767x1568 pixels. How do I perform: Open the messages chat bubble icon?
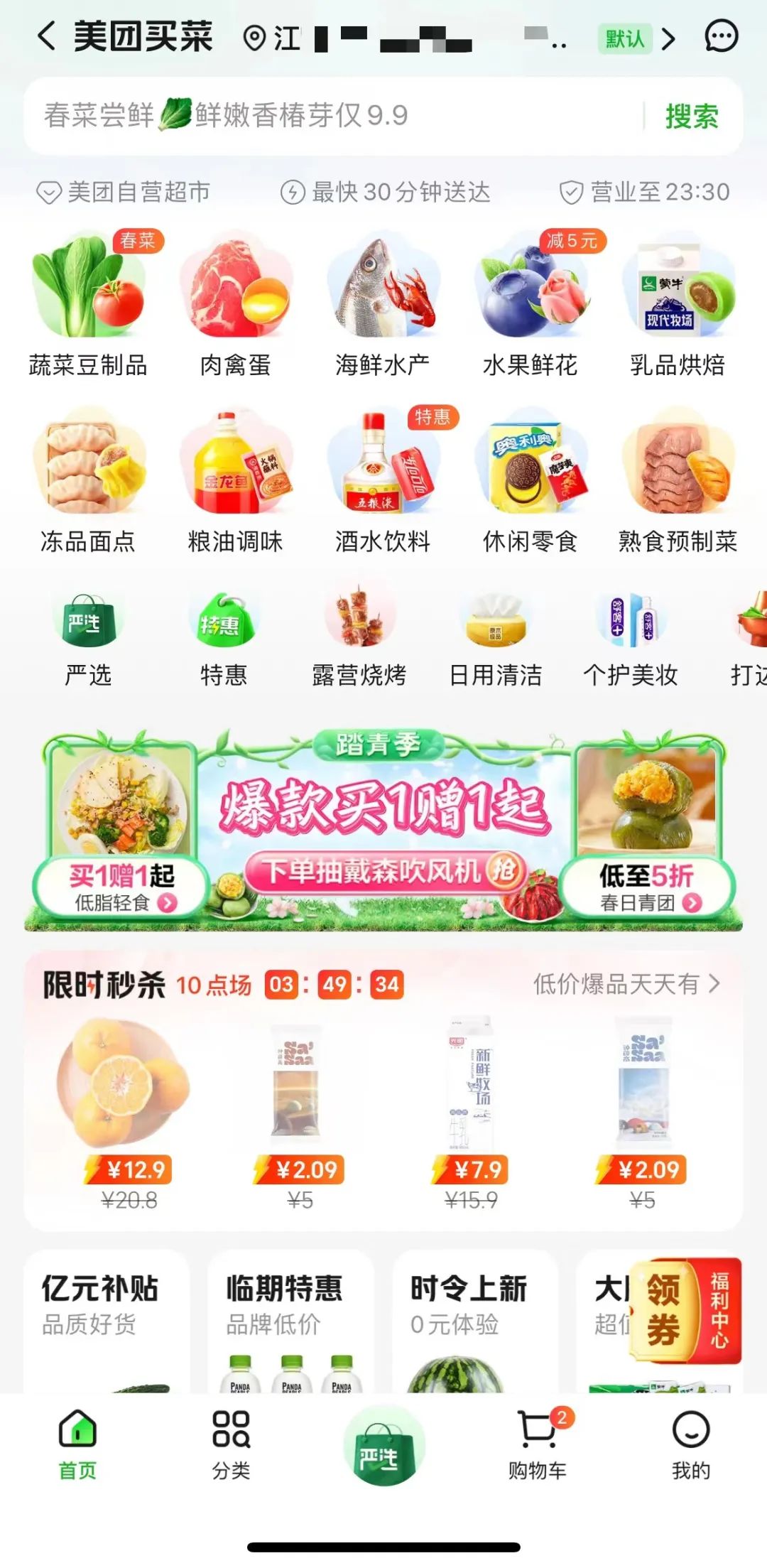click(721, 36)
